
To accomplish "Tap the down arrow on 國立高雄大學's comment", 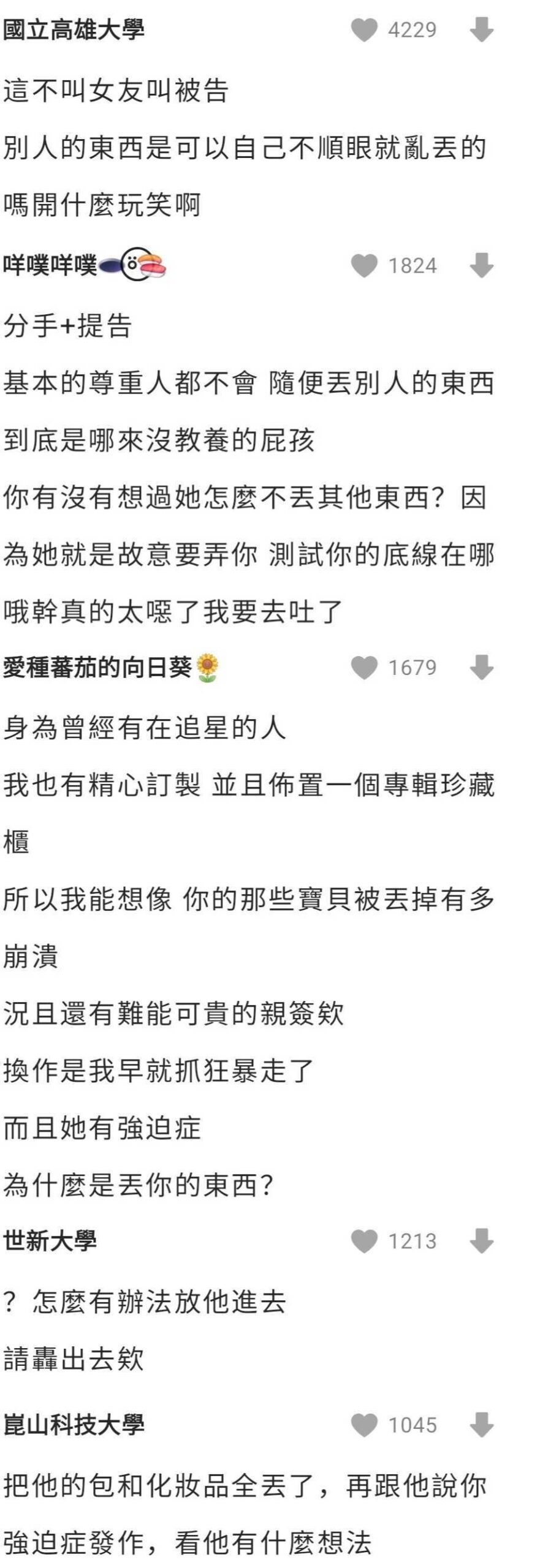I will [x=481, y=29].
